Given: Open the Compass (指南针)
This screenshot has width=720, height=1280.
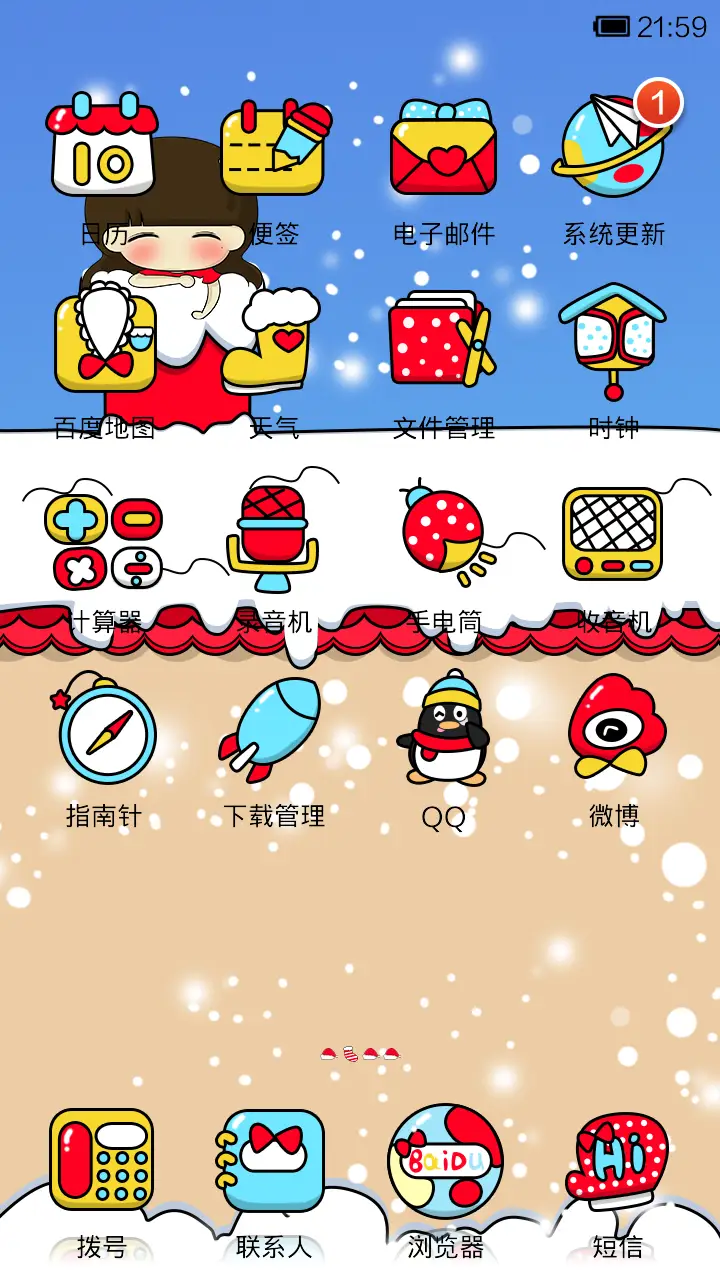Looking at the screenshot, I should (x=105, y=730).
